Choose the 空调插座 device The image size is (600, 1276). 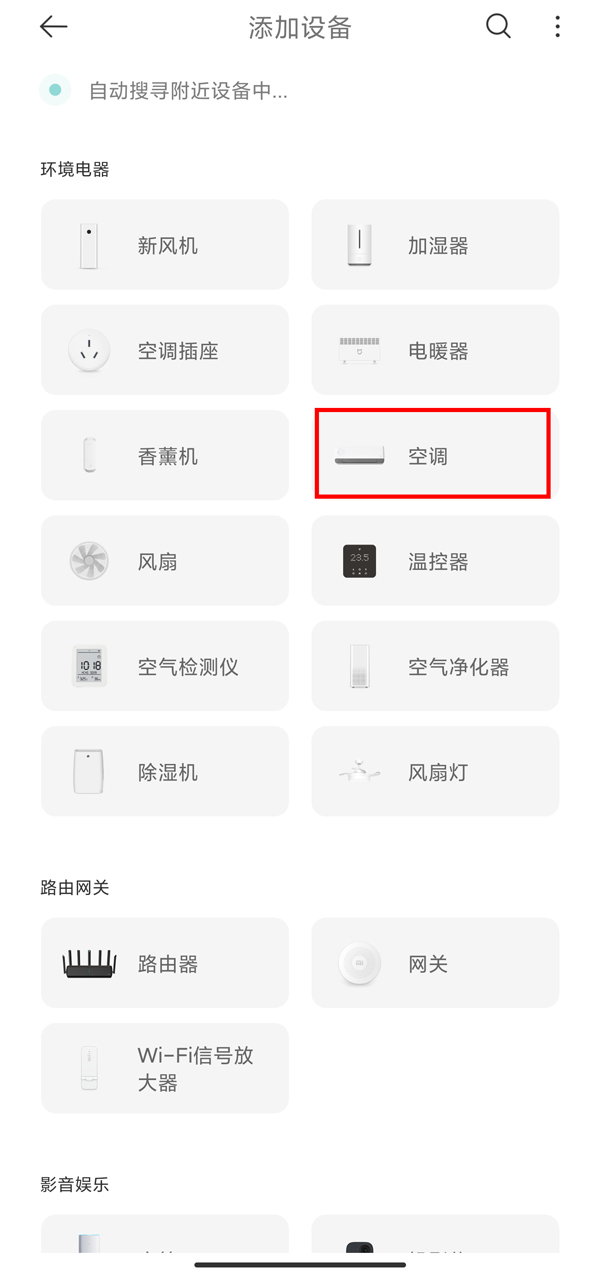click(x=165, y=350)
